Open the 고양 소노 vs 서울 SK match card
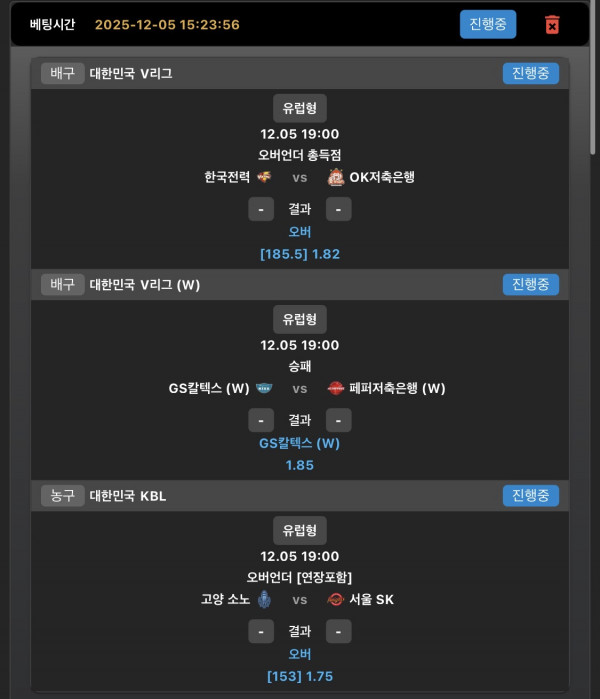Screen dimensions: 600x699 click(300, 600)
